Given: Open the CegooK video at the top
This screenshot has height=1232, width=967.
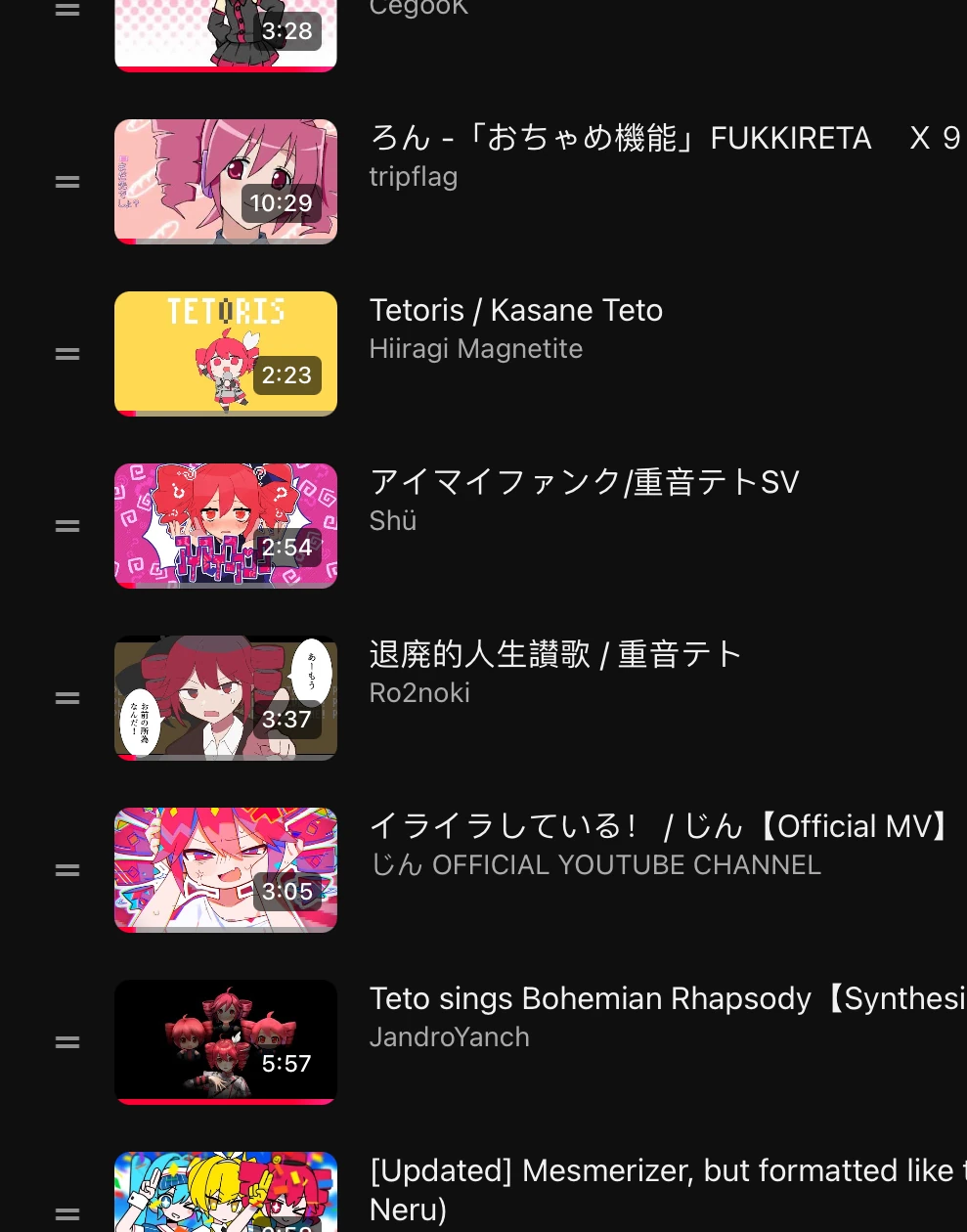Looking at the screenshot, I should (226, 35).
